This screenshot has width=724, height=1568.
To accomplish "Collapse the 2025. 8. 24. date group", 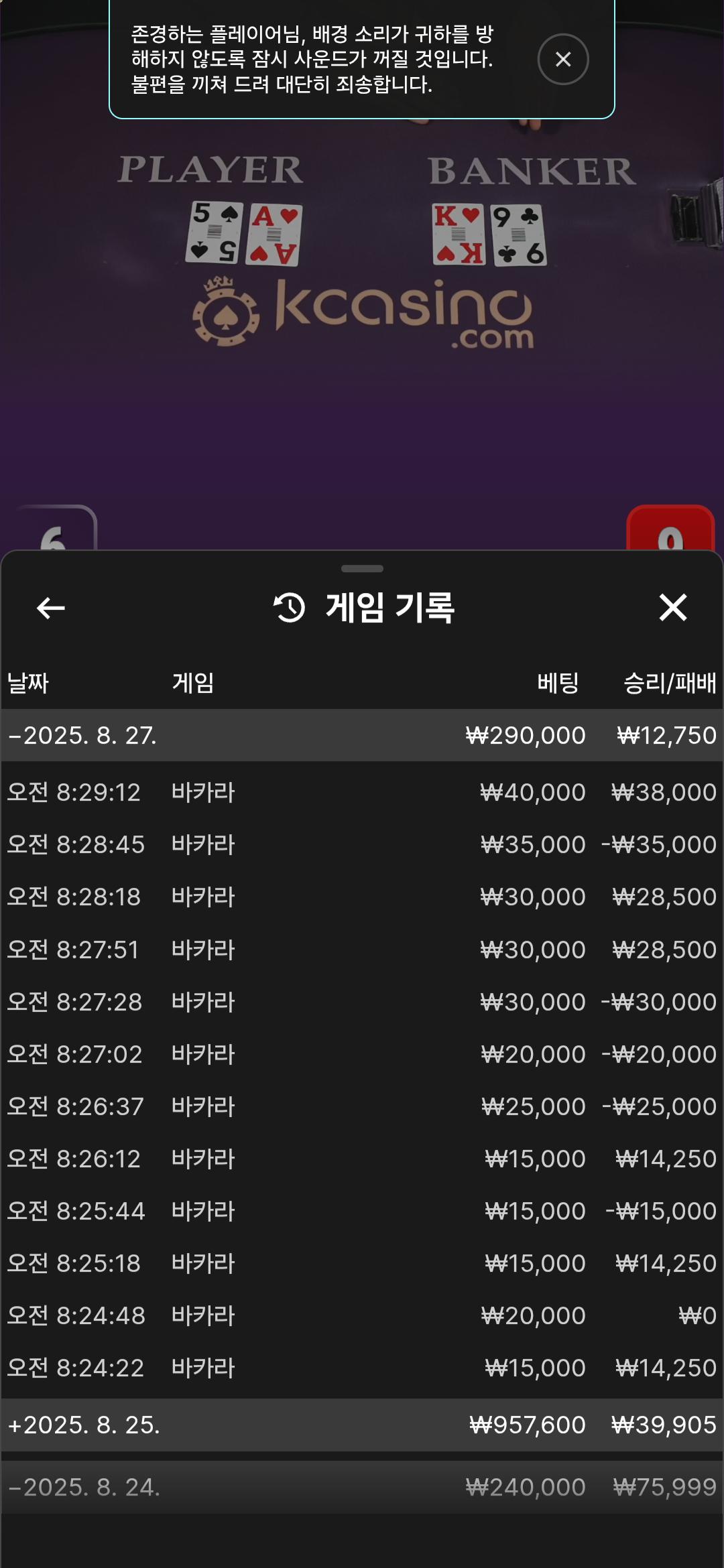I will (x=83, y=1487).
